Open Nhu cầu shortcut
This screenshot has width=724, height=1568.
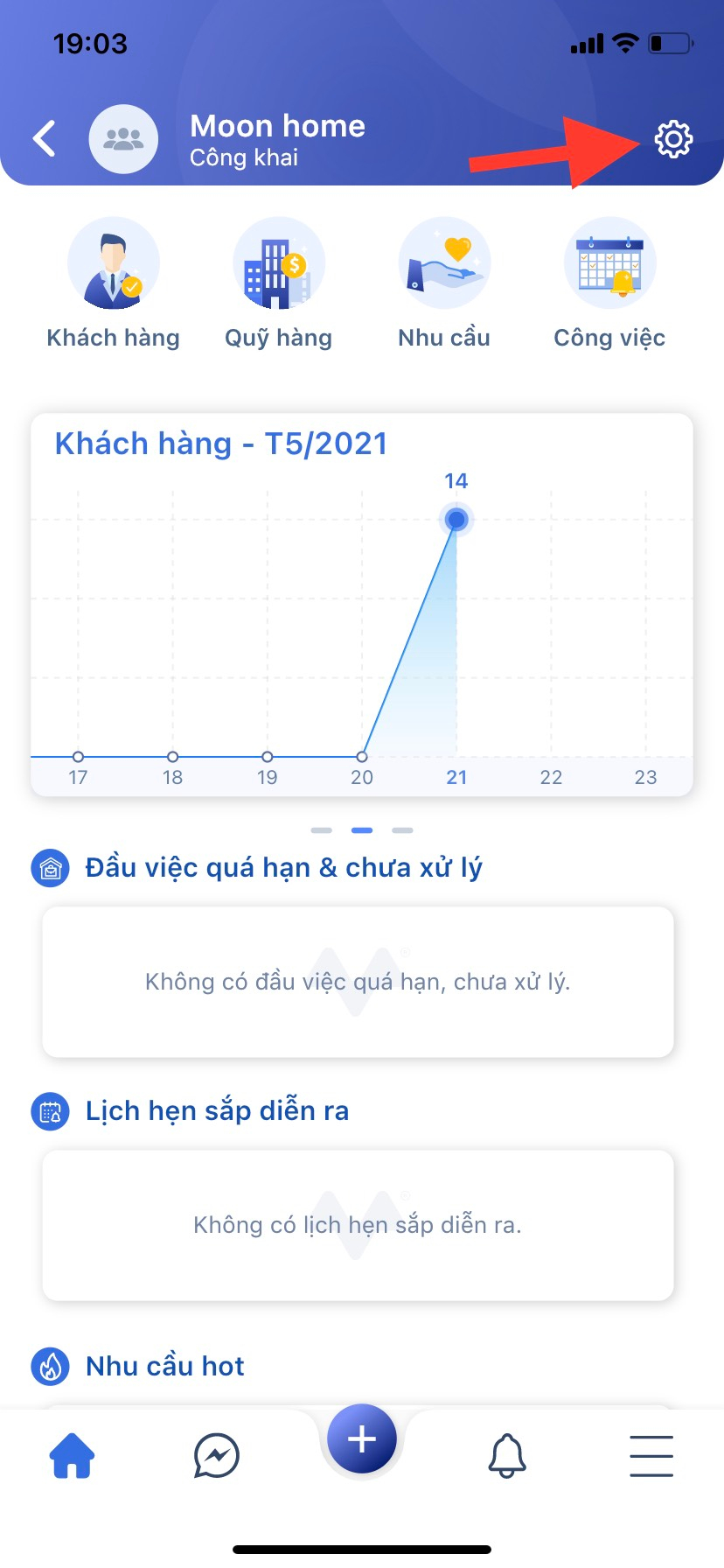(444, 285)
